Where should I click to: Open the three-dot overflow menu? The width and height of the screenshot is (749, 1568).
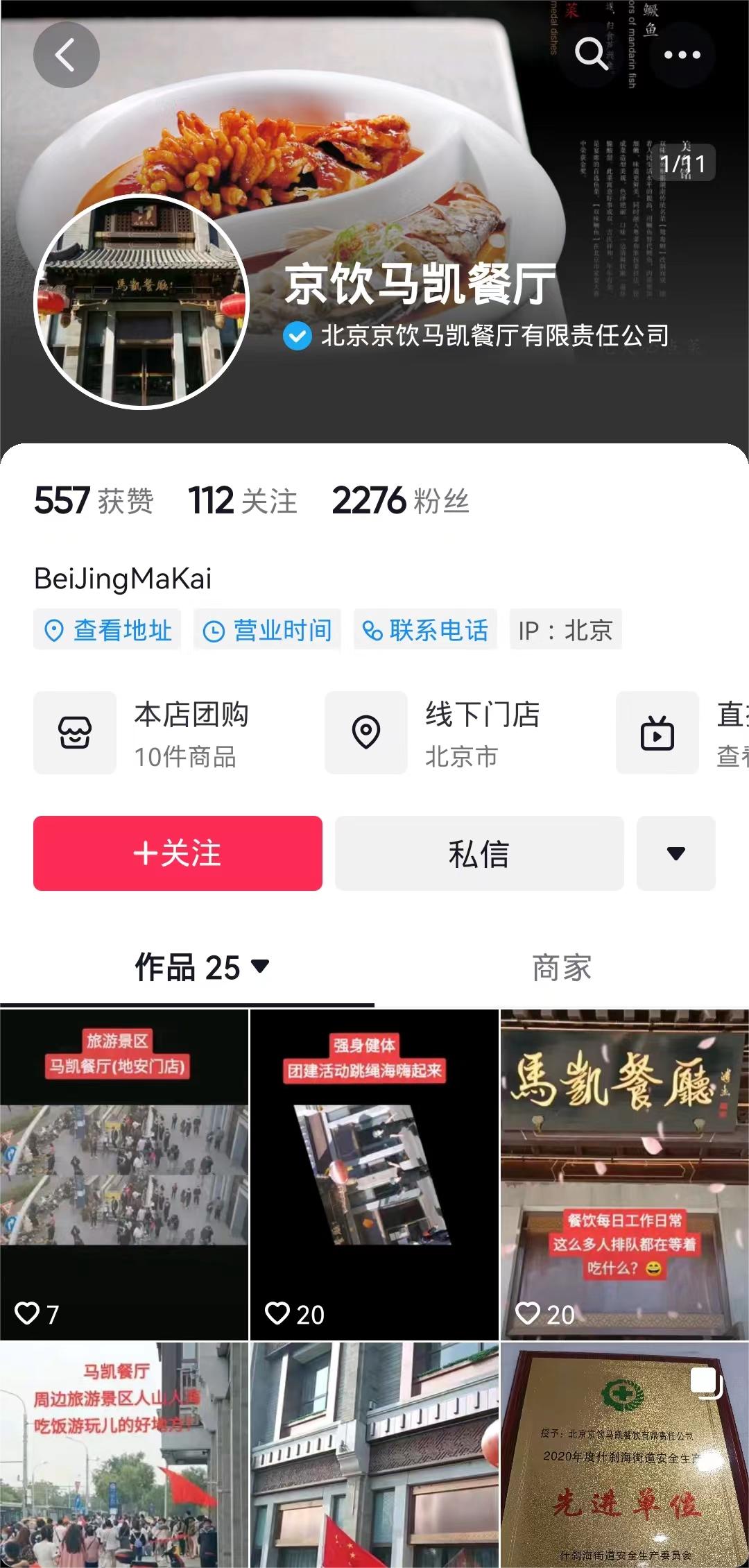tap(682, 55)
